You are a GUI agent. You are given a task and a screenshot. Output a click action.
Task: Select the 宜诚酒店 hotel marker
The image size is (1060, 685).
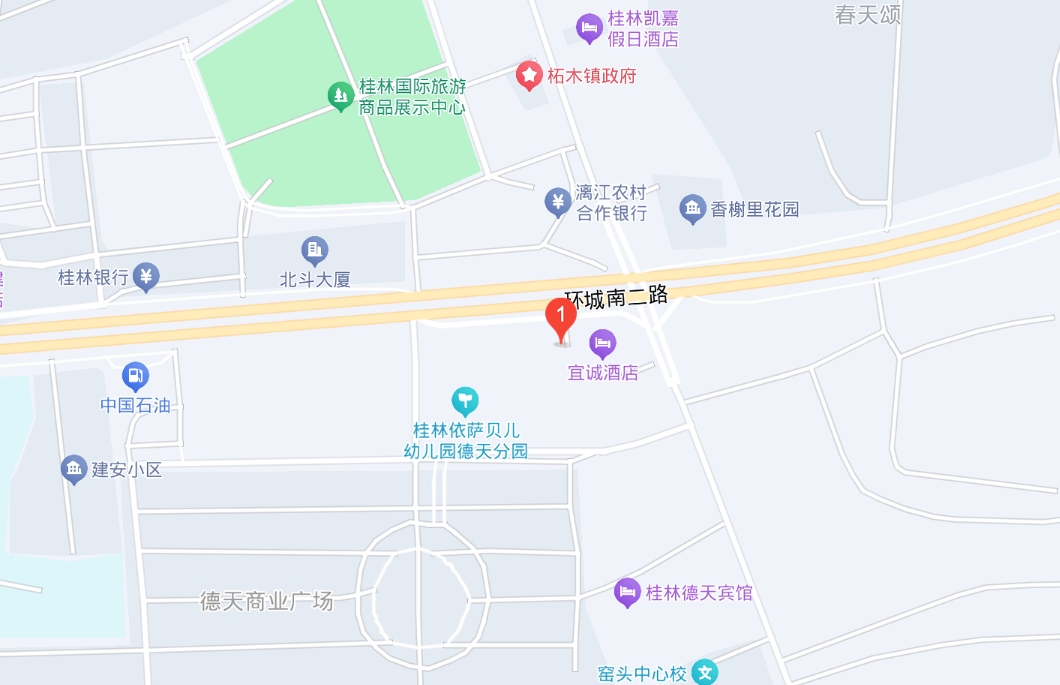[x=602, y=345]
